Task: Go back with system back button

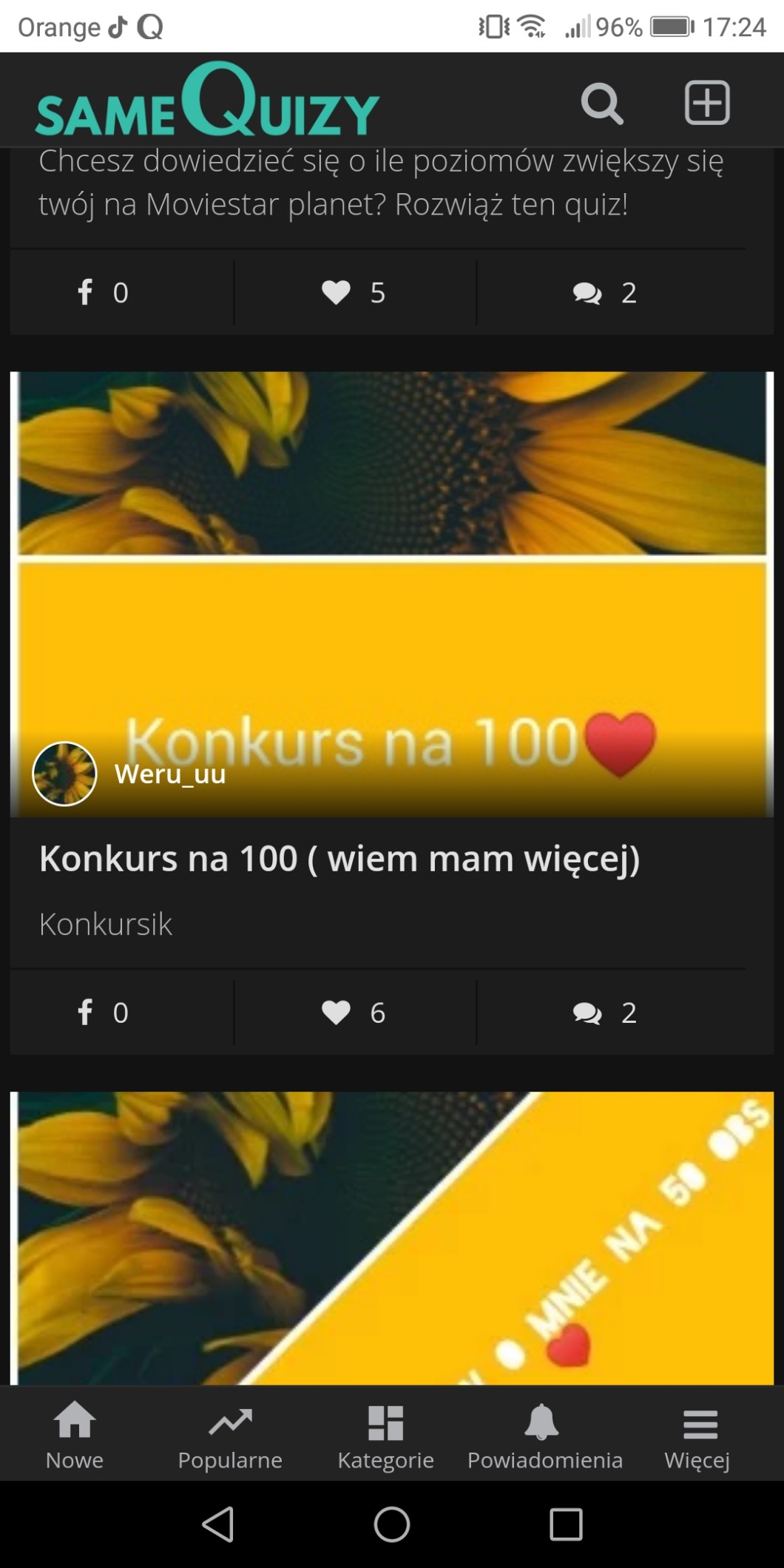Action: click(x=218, y=1524)
